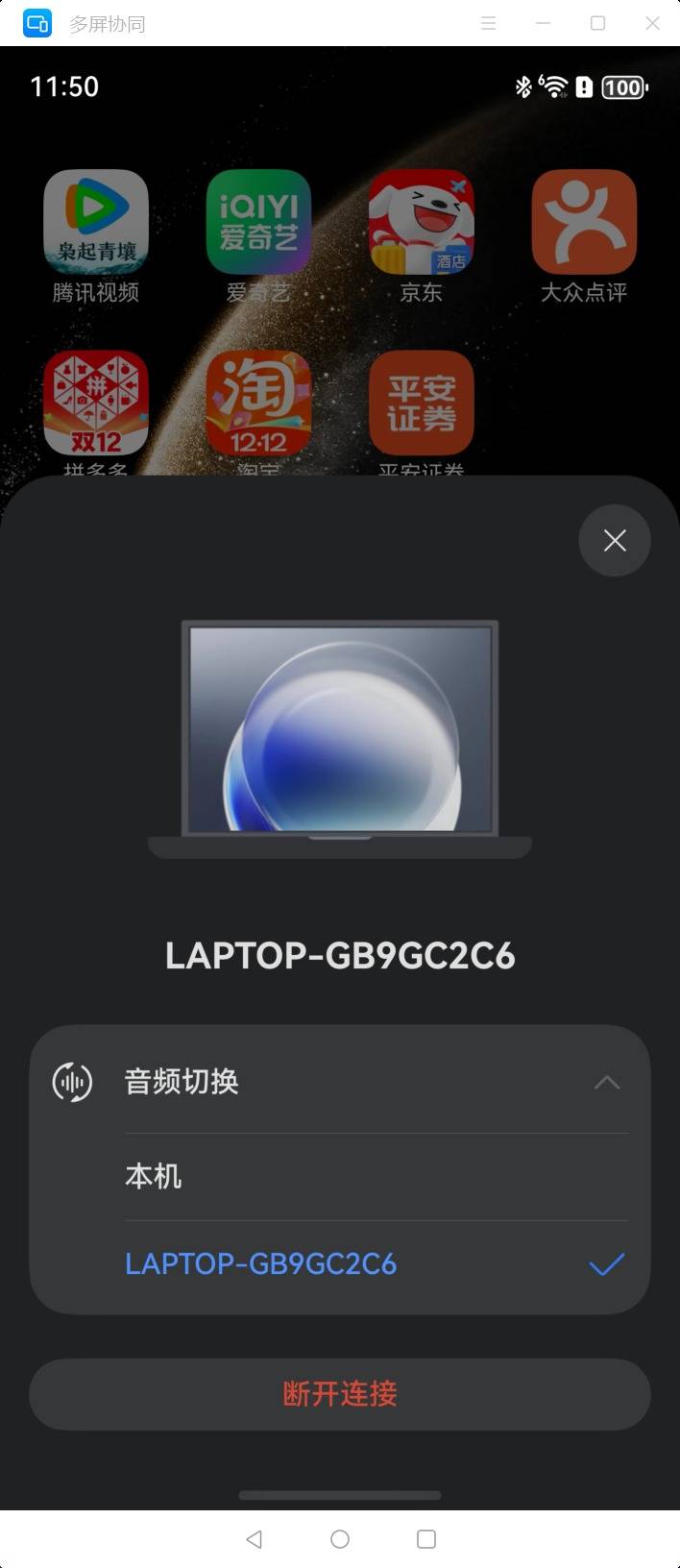Image resolution: width=680 pixels, height=1568 pixels.
Task: Go to the home screen
Action: click(340, 1539)
